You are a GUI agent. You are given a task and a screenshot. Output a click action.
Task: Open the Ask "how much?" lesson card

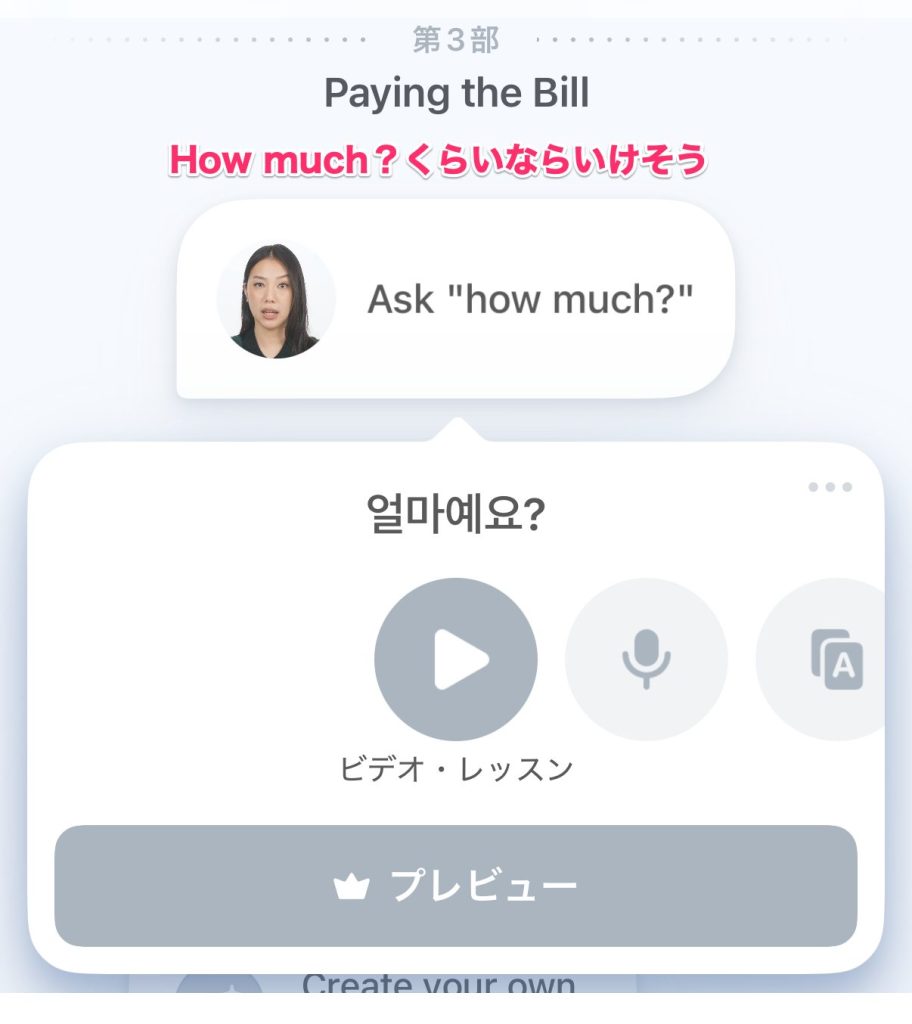[455, 299]
